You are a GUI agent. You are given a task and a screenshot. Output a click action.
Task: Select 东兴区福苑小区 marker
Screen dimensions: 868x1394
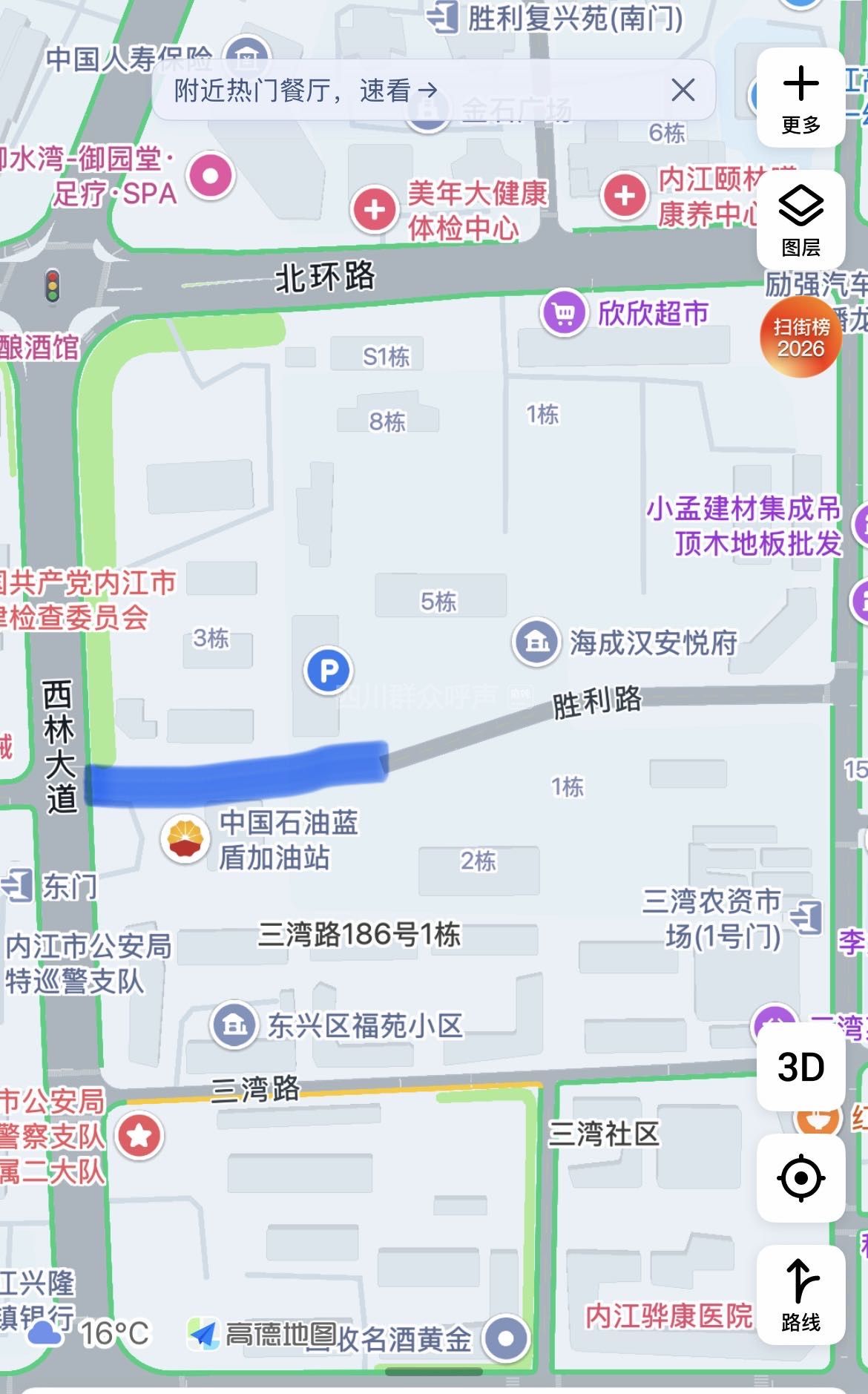[x=235, y=1025]
